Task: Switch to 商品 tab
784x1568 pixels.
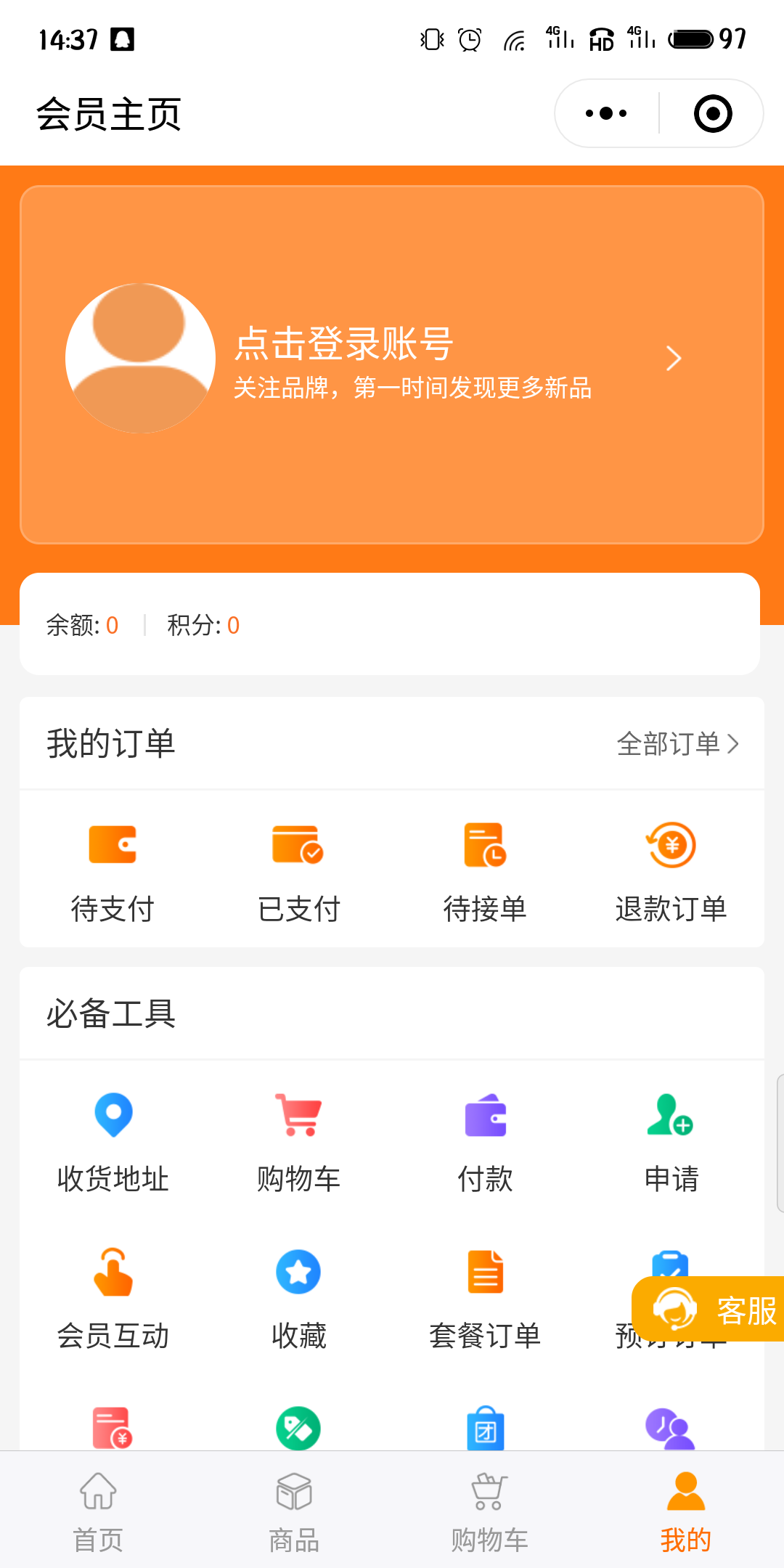Action: pos(294,1511)
